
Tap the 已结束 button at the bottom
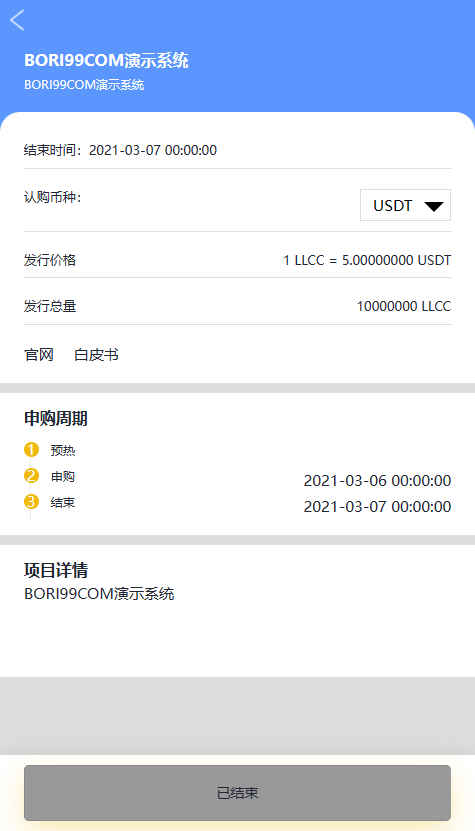click(238, 793)
